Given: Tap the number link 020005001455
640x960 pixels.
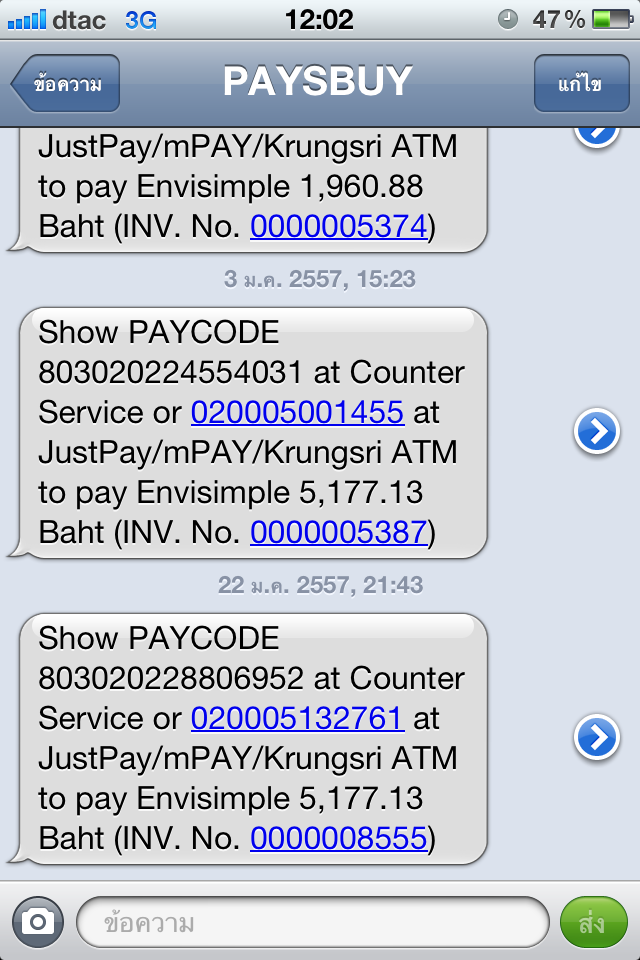Looking at the screenshot, I should tap(297, 412).
